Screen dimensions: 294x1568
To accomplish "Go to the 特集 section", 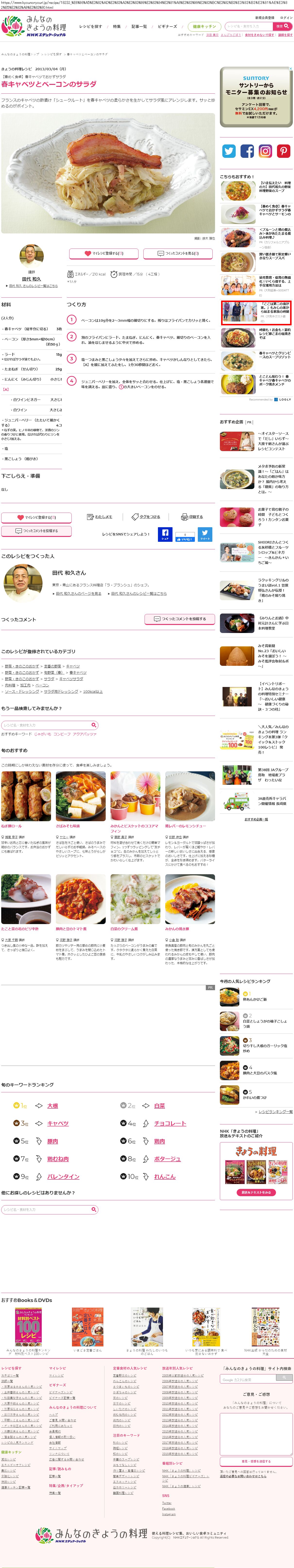I will pyautogui.click(x=117, y=27).
